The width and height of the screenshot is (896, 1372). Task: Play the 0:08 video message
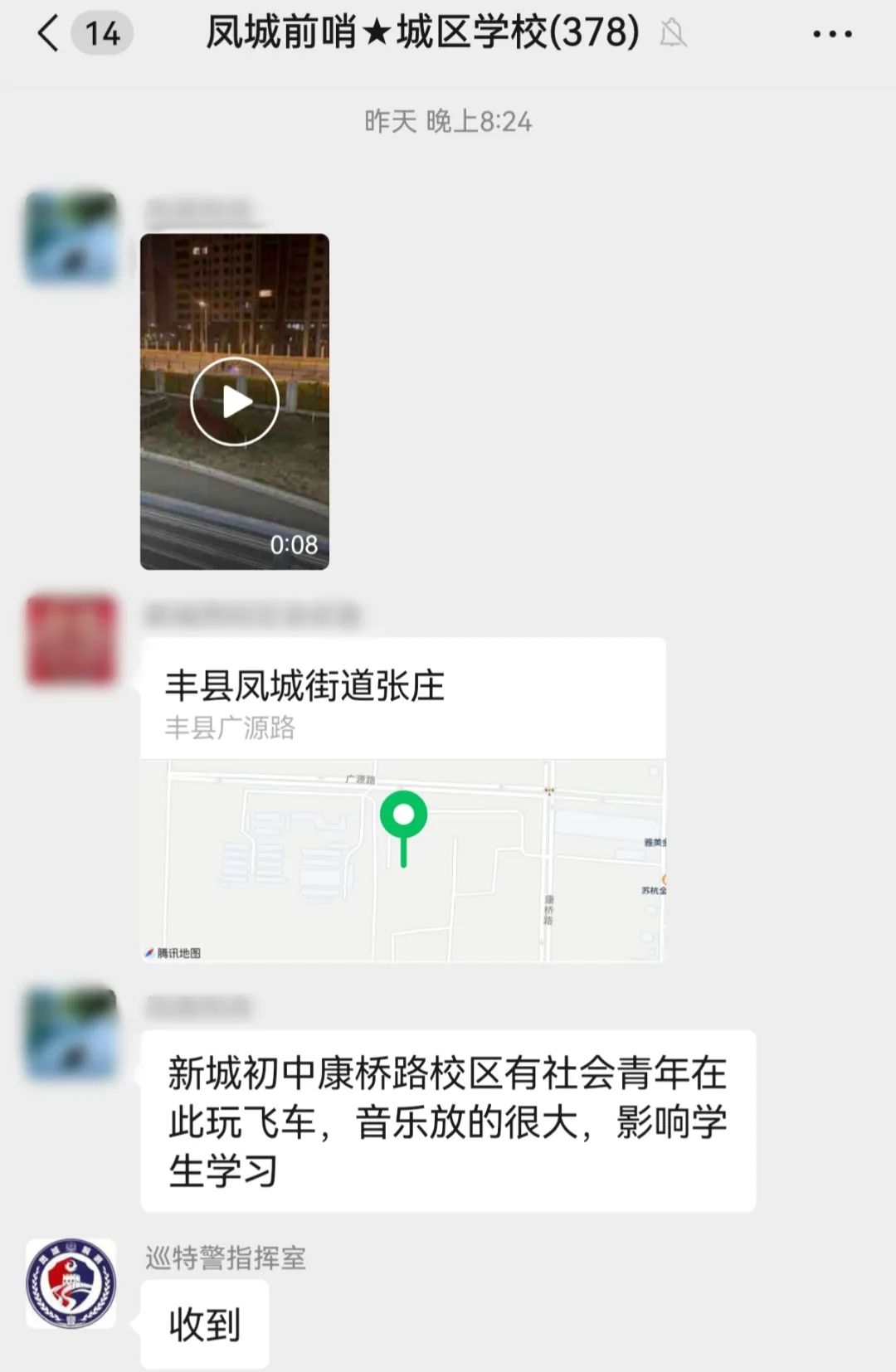coord(235,401)
